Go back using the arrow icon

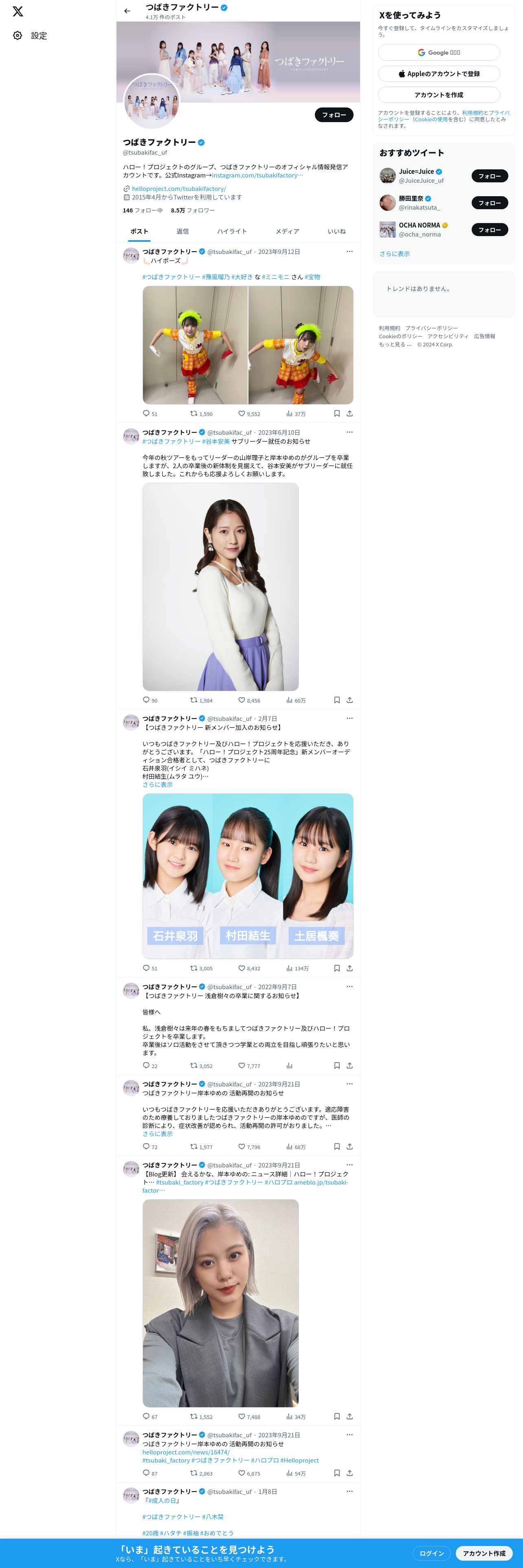[127, 11]
